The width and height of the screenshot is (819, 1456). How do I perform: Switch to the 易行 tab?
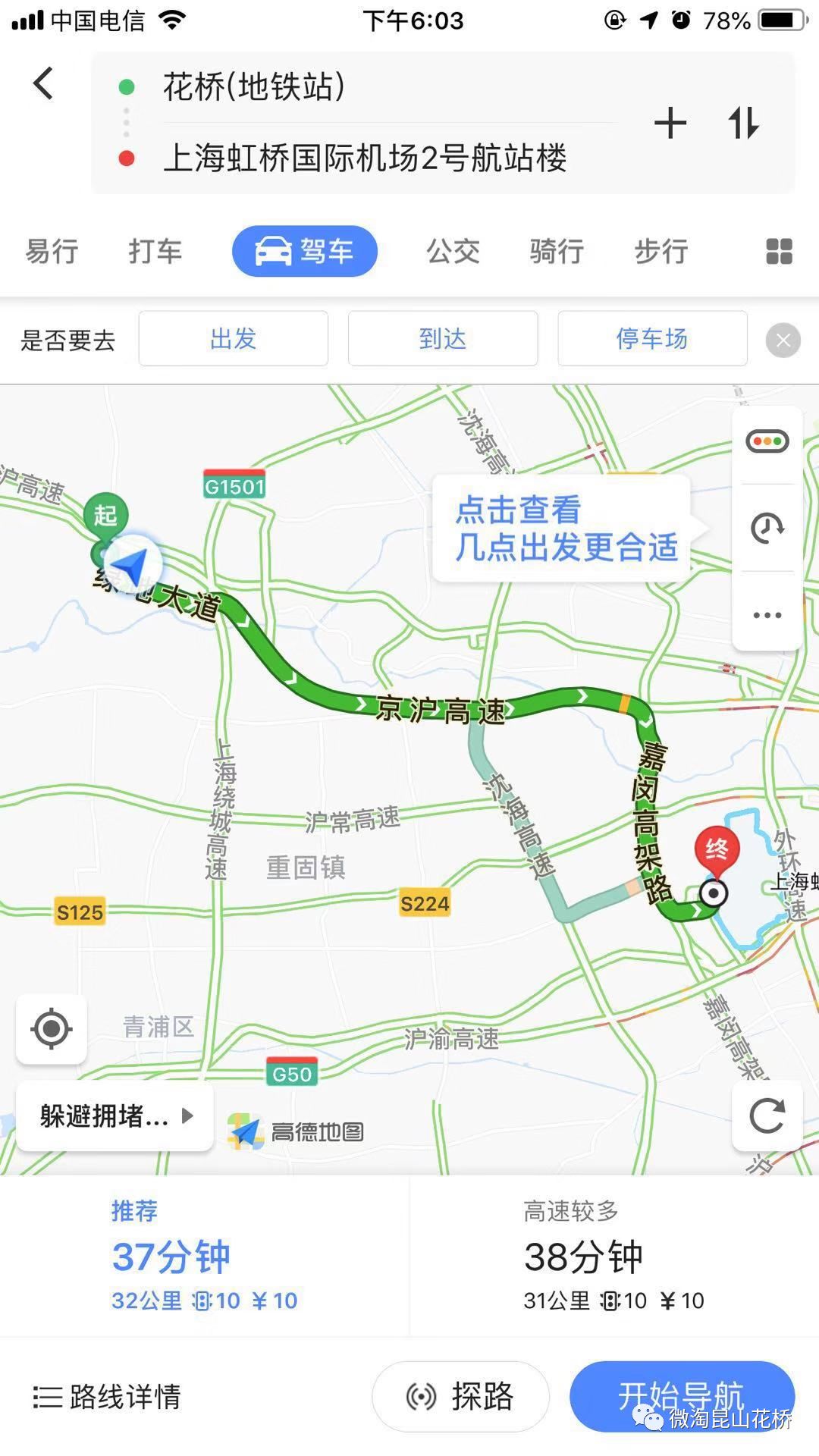point(52,251)
